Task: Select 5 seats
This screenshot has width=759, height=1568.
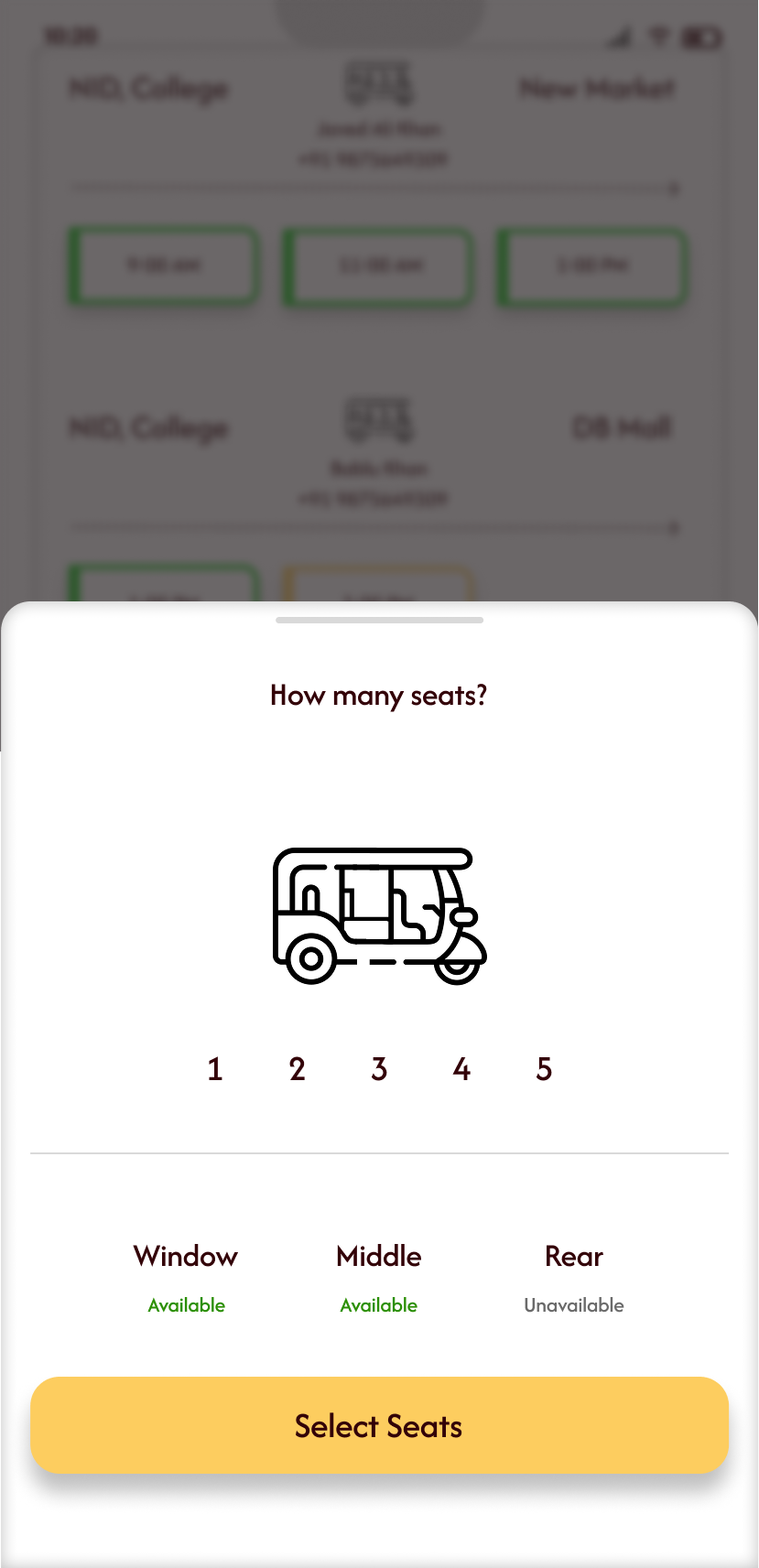Action: click(544, 1068)
